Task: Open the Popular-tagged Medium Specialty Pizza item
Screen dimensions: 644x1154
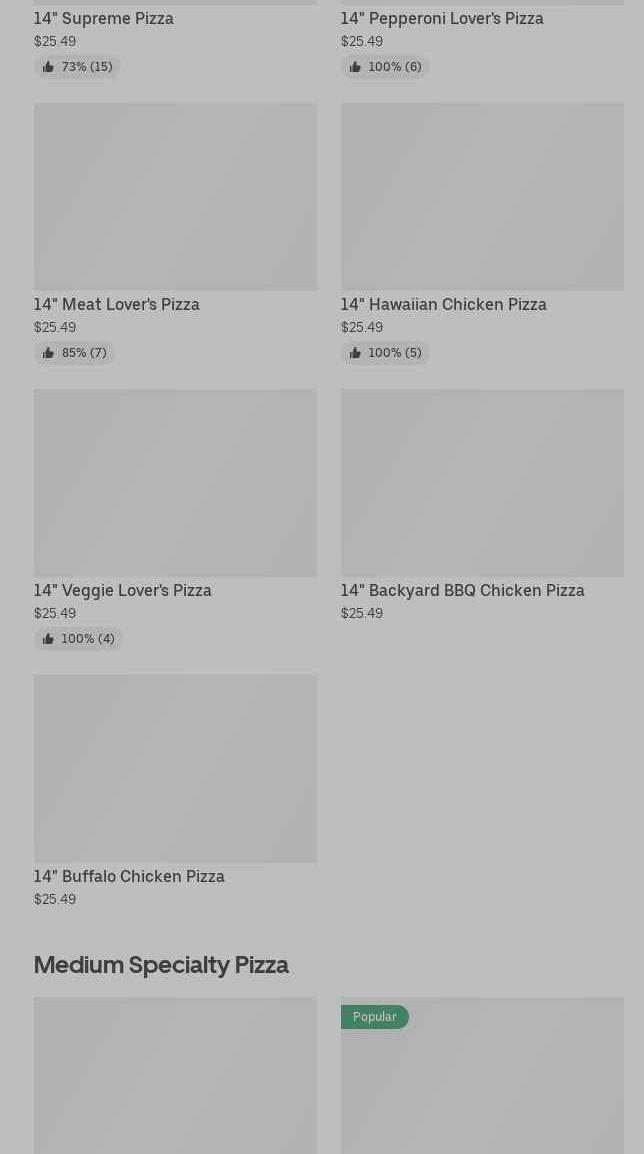Action: (x=482, y=1075)
